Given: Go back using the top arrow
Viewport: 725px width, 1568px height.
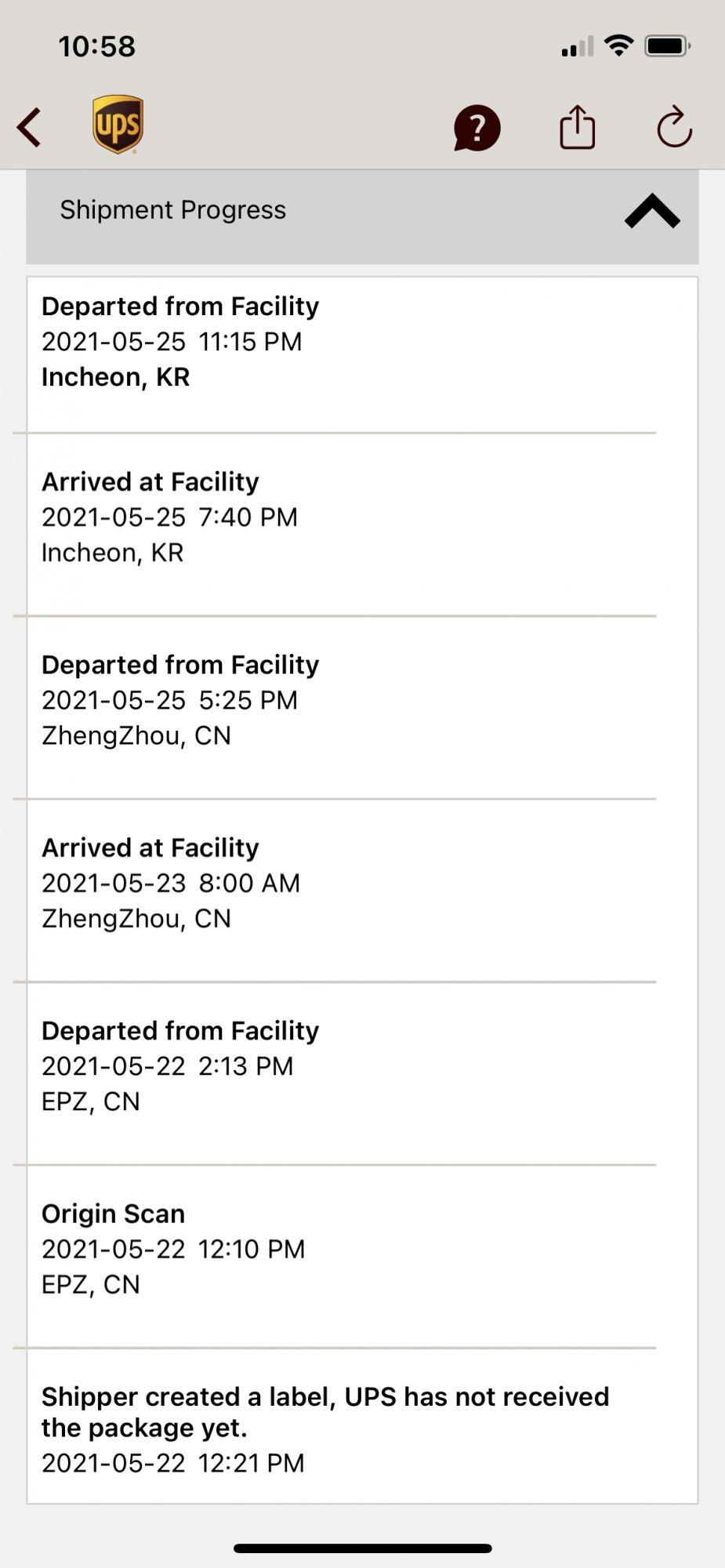Looking at the screenshot, I should [x=30, y=128].
